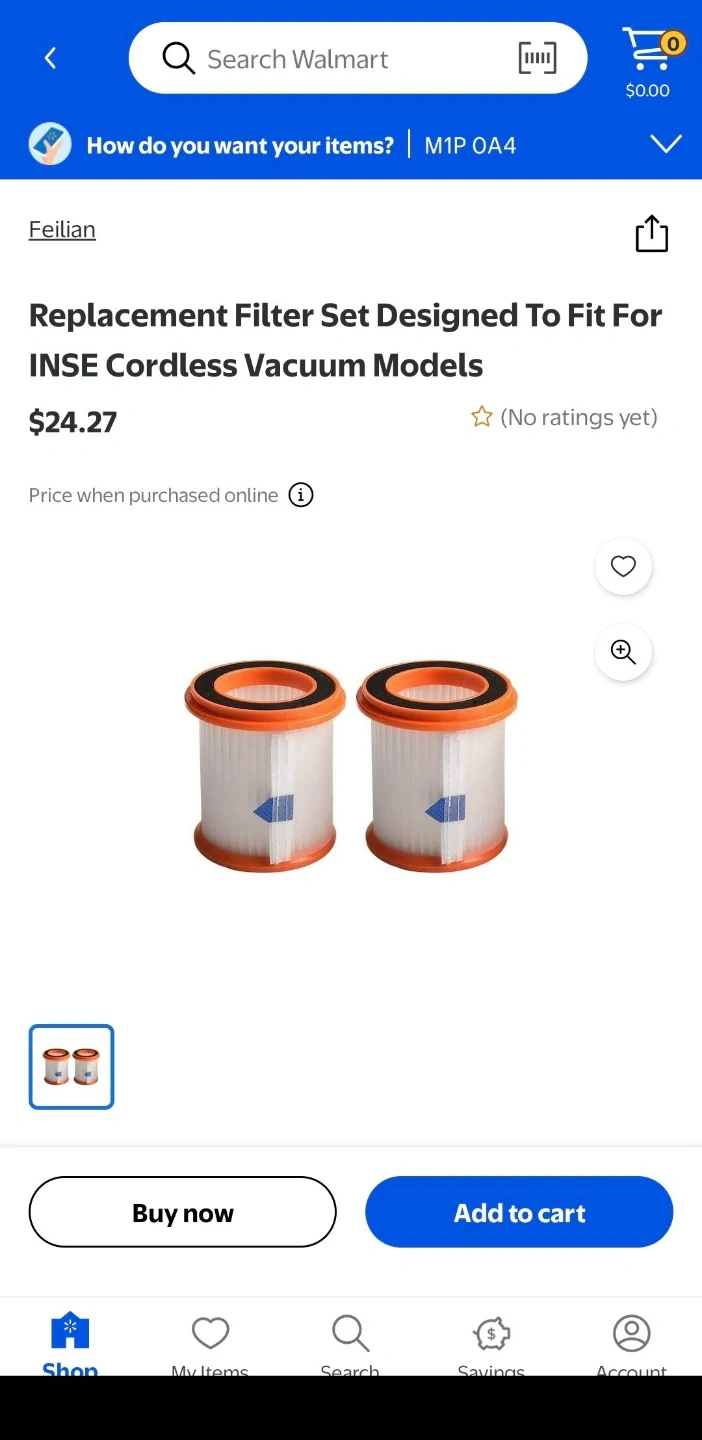Viewport: 702px width, 1440px height.
Task: Go back using the top arrow
Action: pos(50,59)
